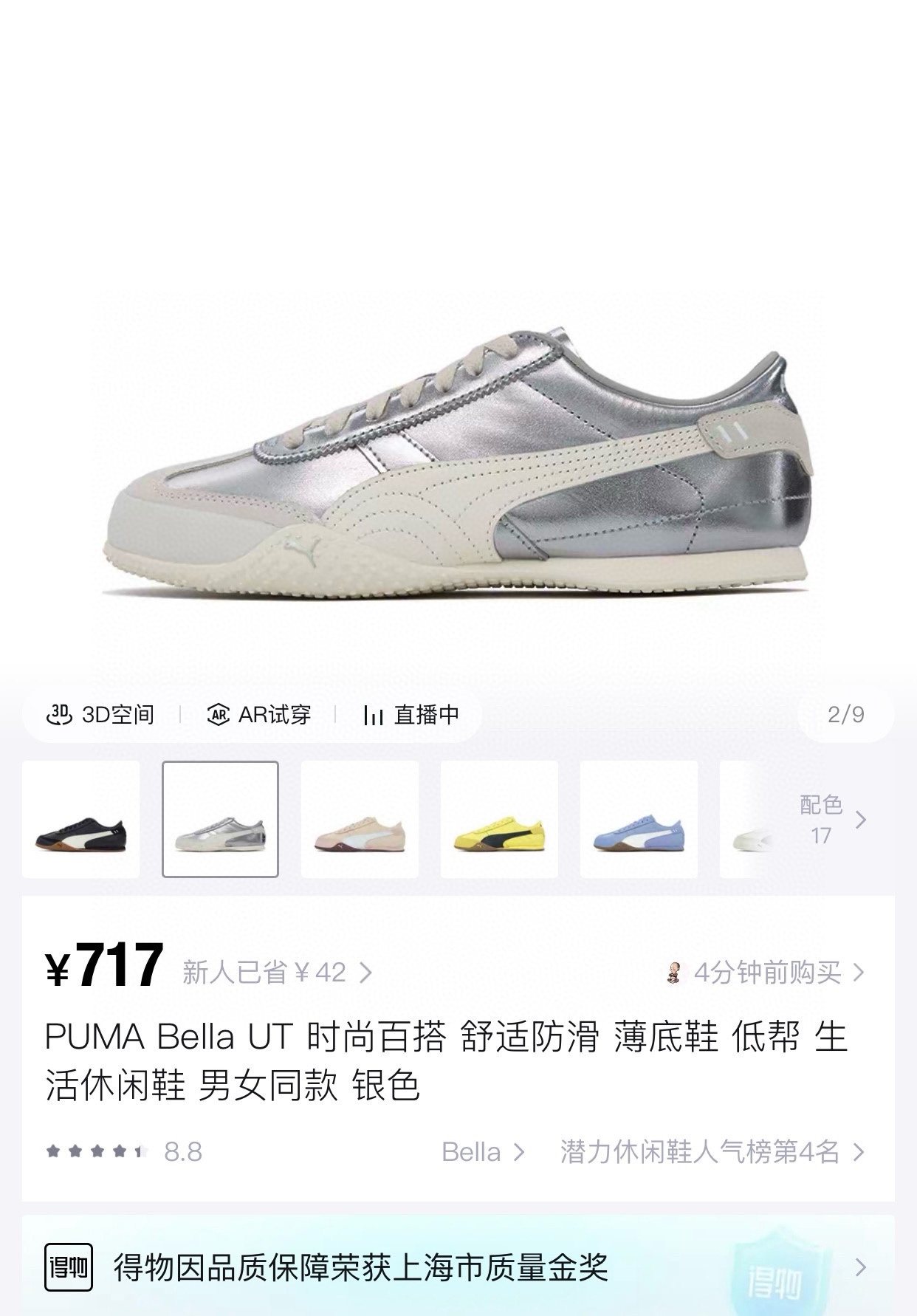Select the black colorway thumbnail

80,819
